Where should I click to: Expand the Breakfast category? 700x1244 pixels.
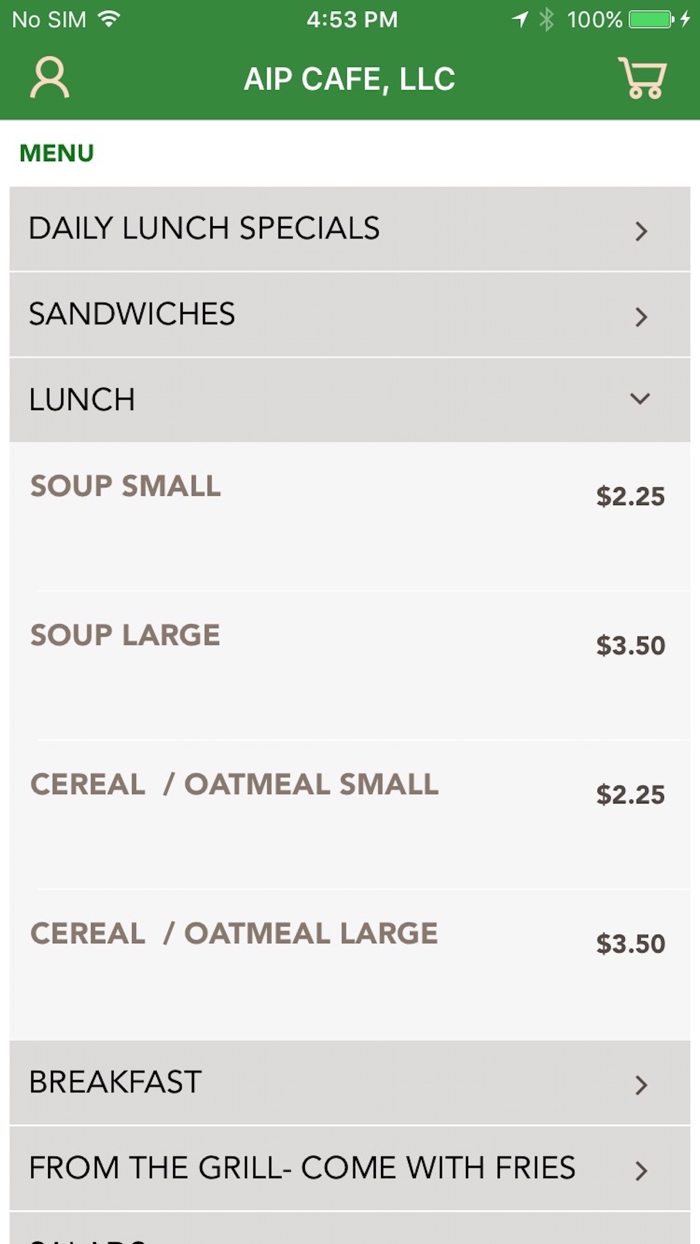coord(350,1083)
